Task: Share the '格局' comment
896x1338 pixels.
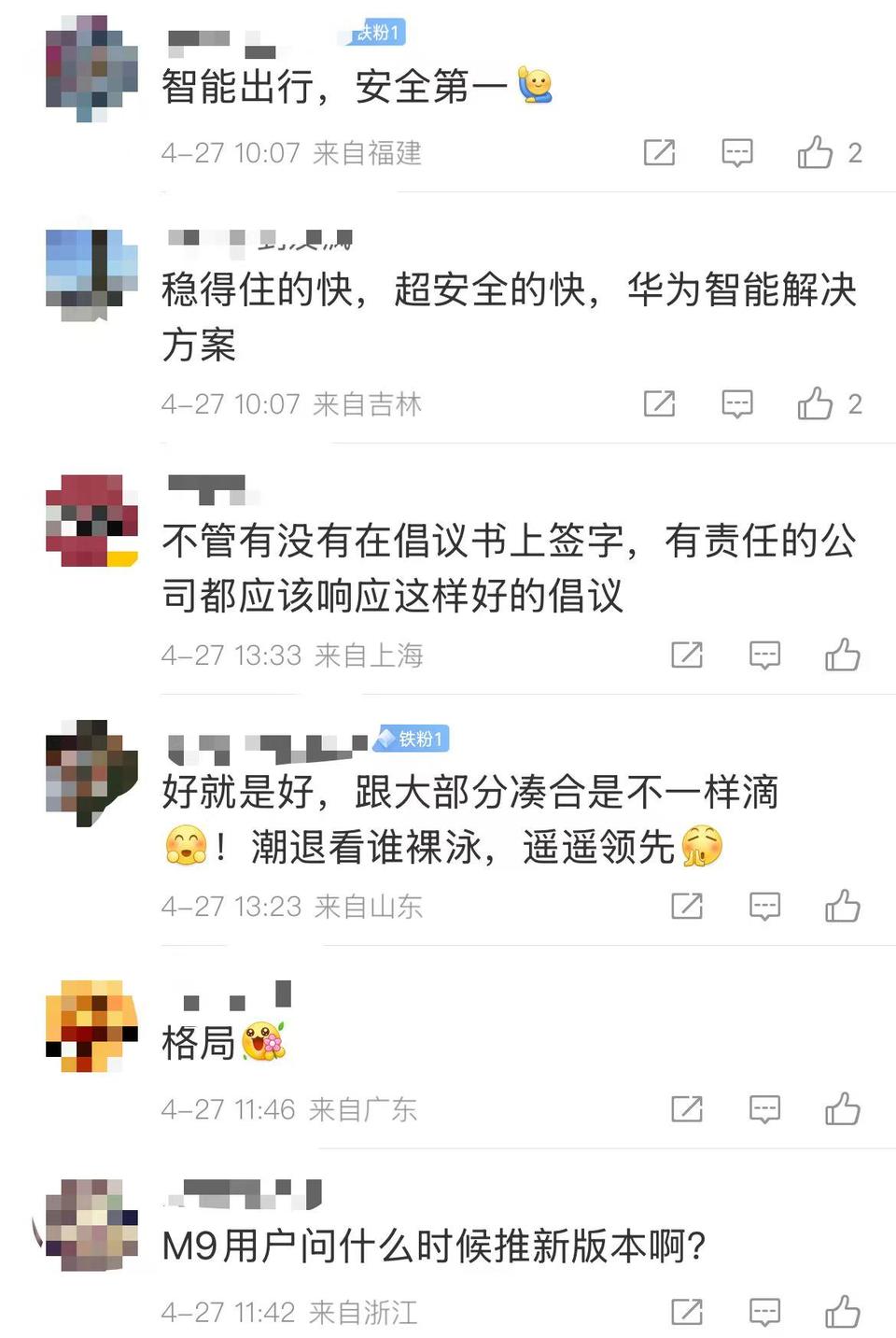Action: [687, 1108]
